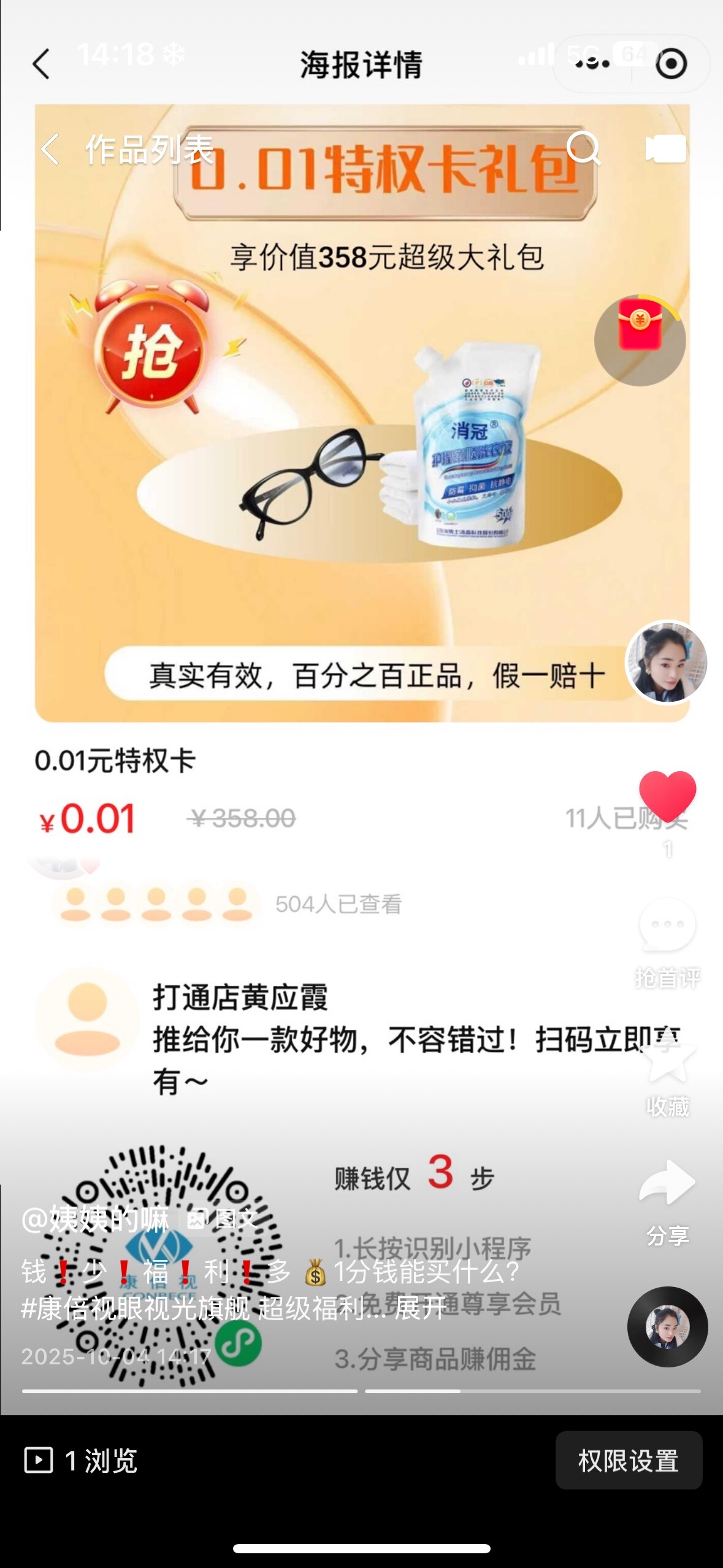Open the #康倍视眼视光旗舰 hashtag
This screenshot has width=723, height=1568.
click(x=135, y=1309)
